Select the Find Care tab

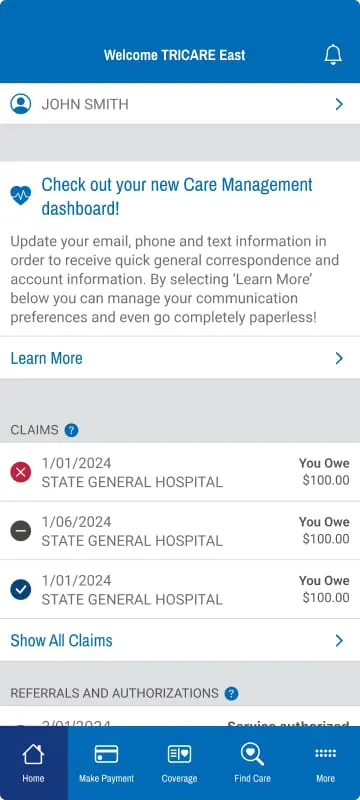[252, 763]
